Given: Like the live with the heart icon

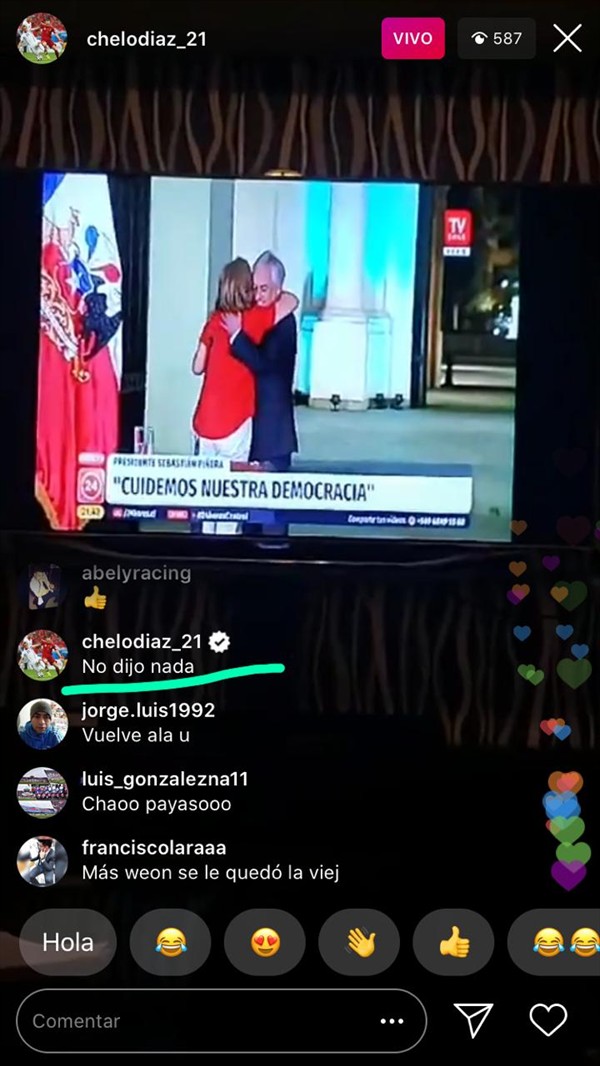Looking at the screenshot, I should coord(548,1020).
